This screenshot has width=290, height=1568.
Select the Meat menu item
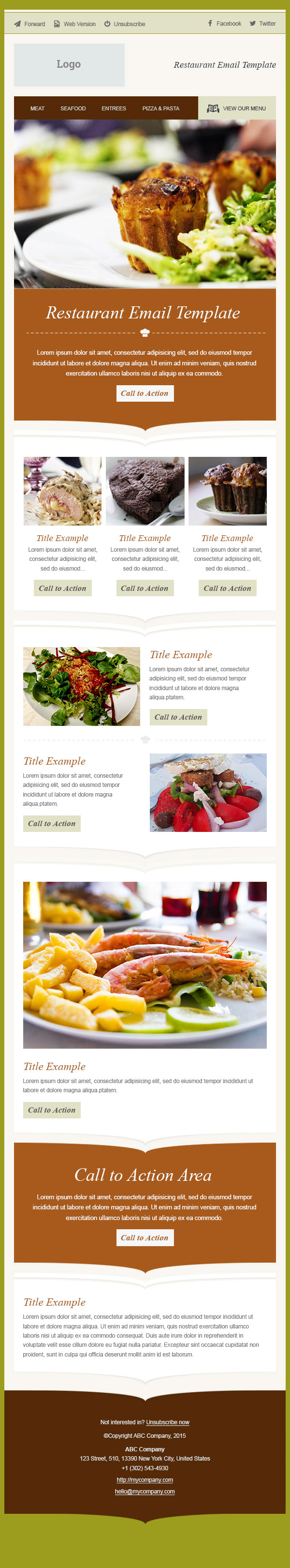point(38,108)
